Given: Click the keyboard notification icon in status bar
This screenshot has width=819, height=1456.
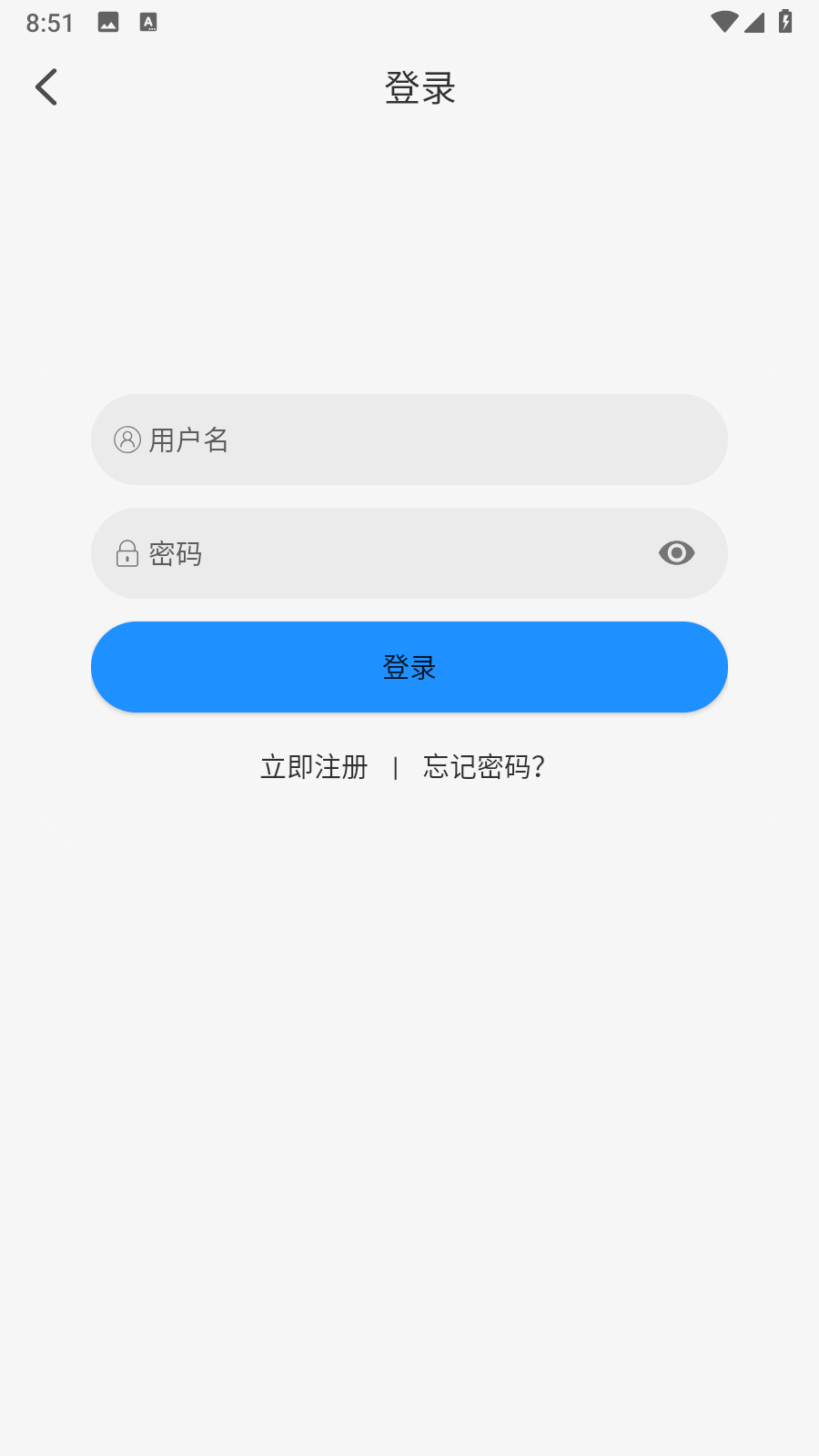Looking at the screenshot, I should [x=148, y=22].
